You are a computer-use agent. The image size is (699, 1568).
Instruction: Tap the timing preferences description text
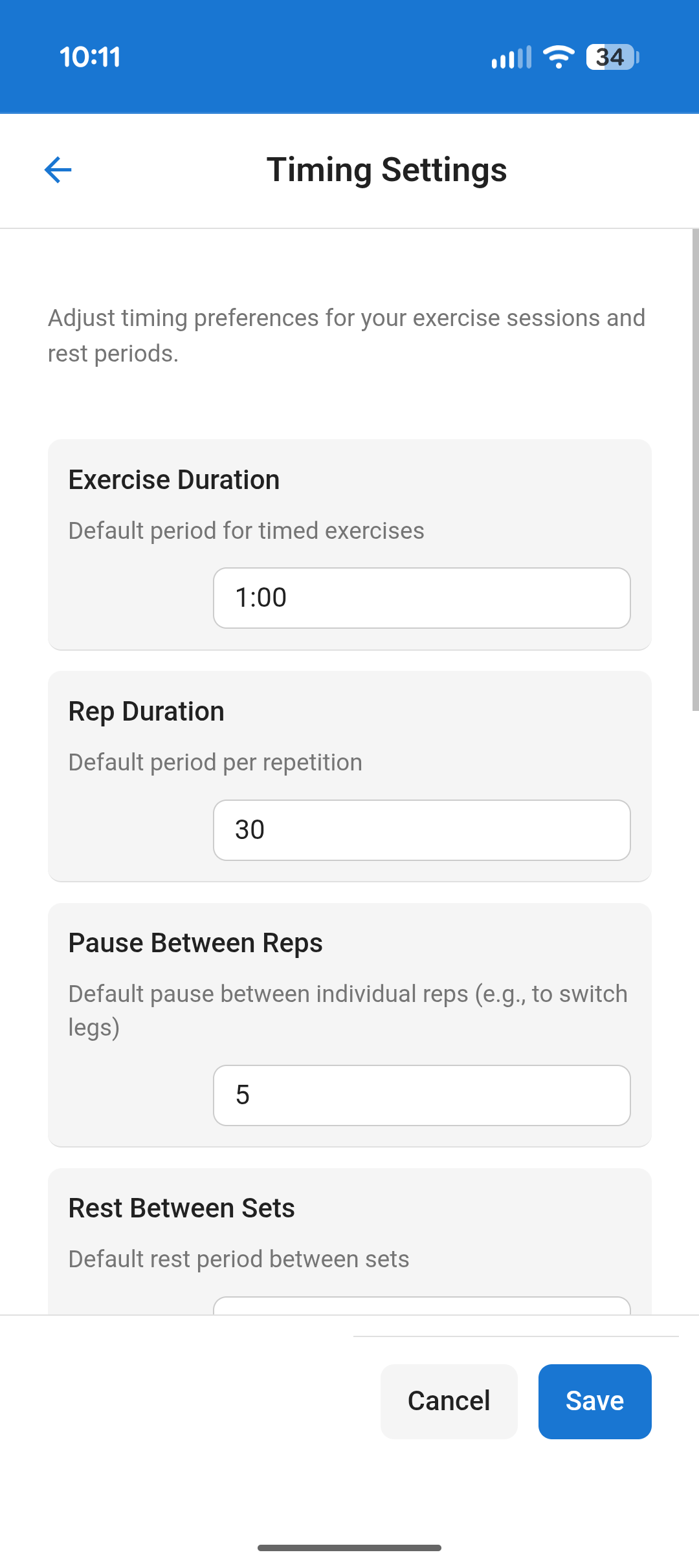pos(346,334)
